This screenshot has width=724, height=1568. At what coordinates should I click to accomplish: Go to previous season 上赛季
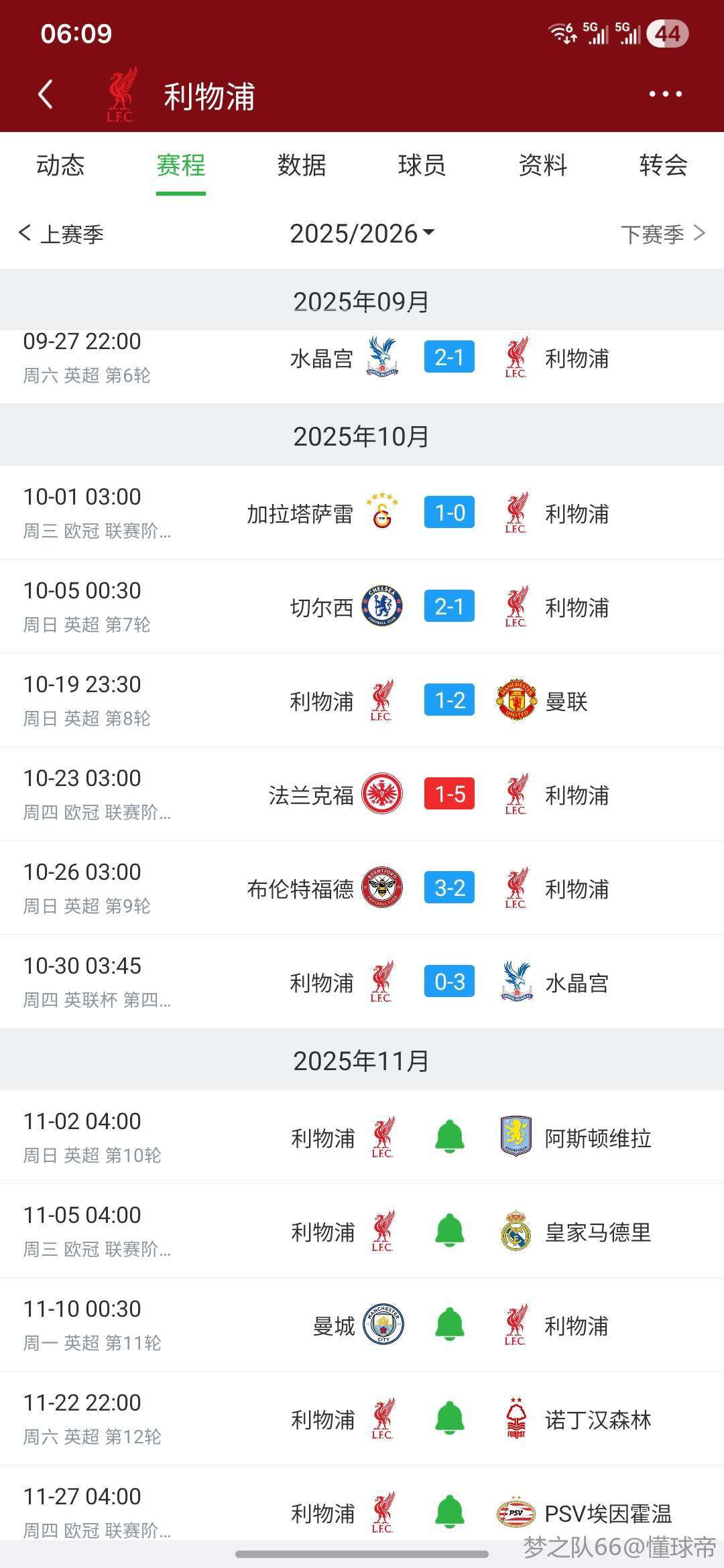(62, 234)
